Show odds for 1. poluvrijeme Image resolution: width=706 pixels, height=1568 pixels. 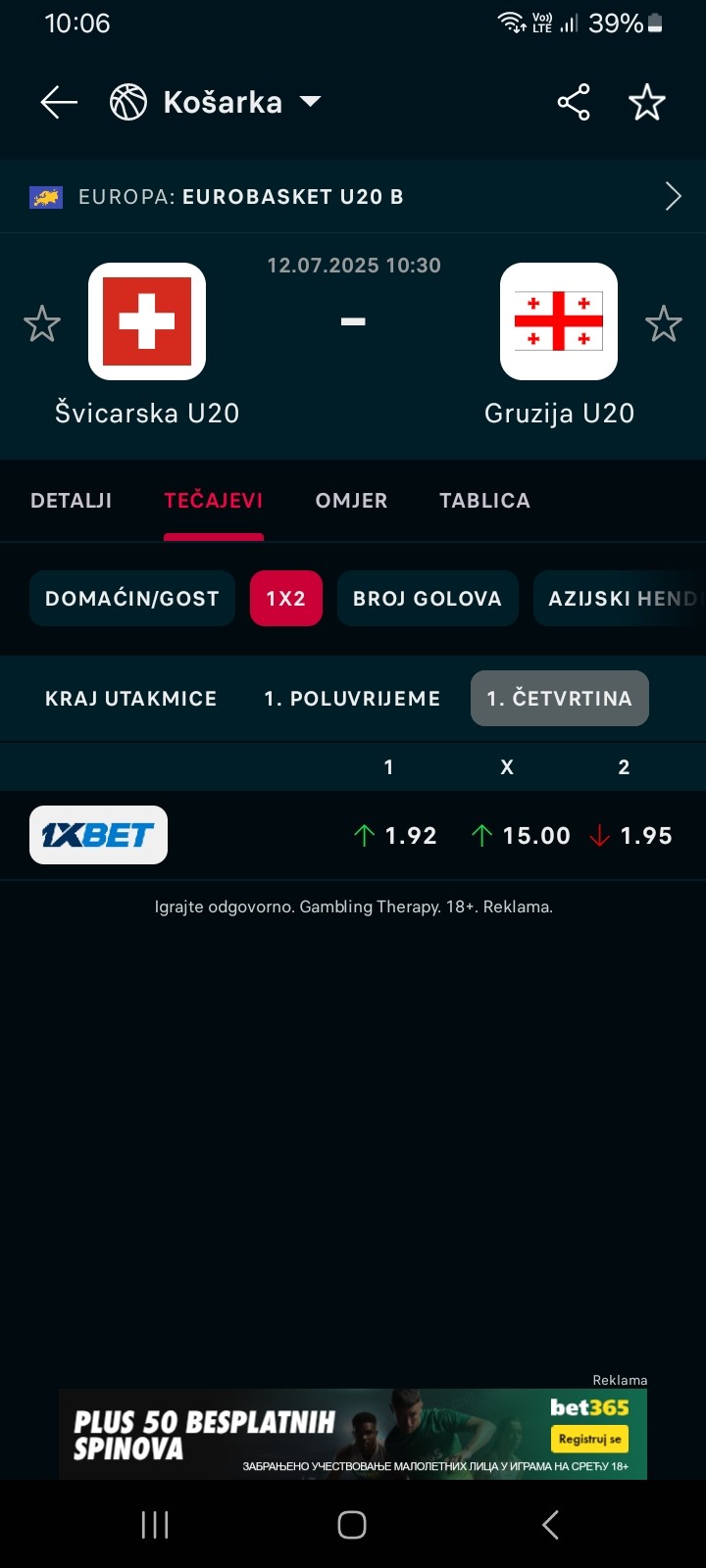coord(352,699)
